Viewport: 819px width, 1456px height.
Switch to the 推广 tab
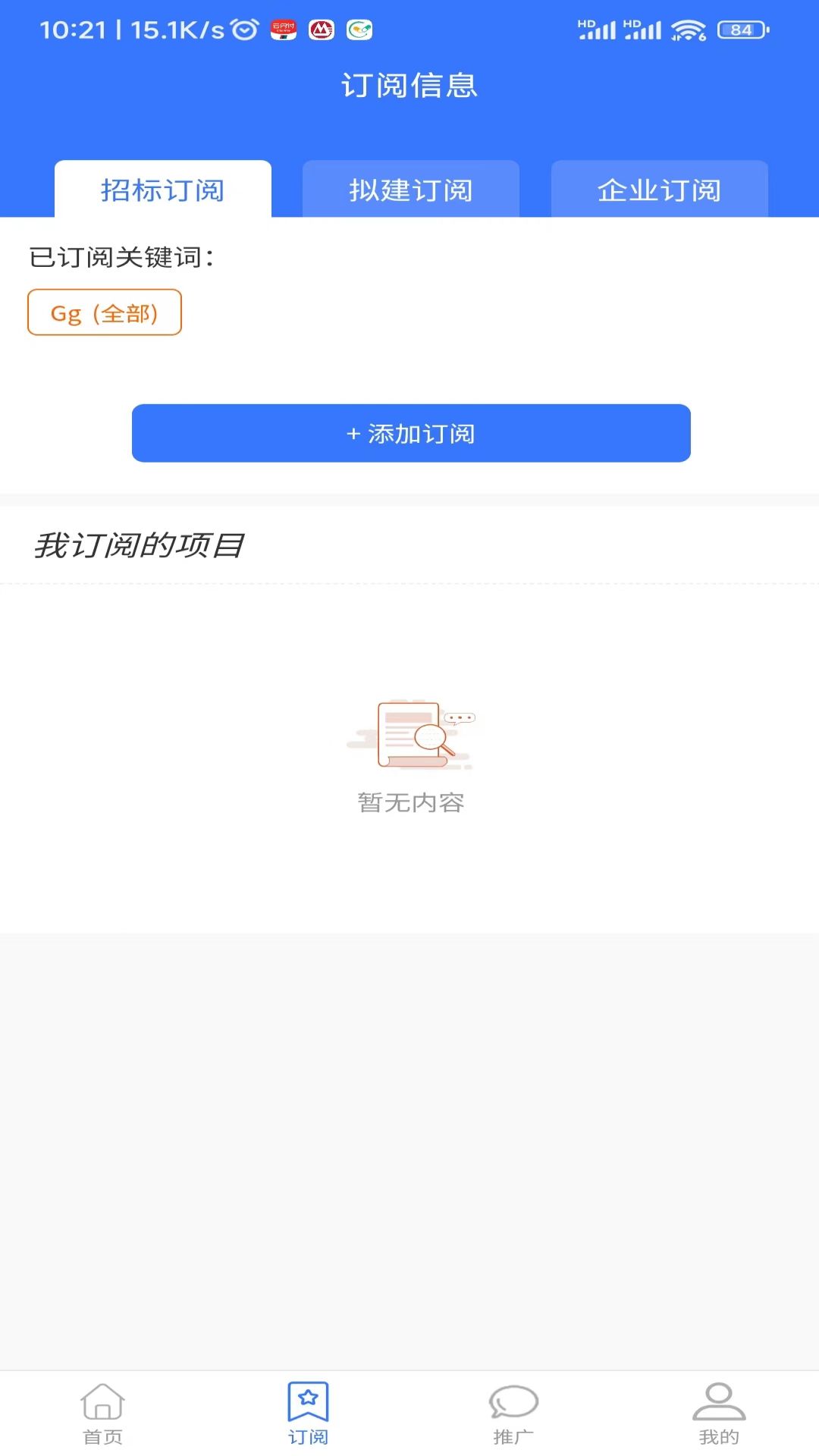513,1413
